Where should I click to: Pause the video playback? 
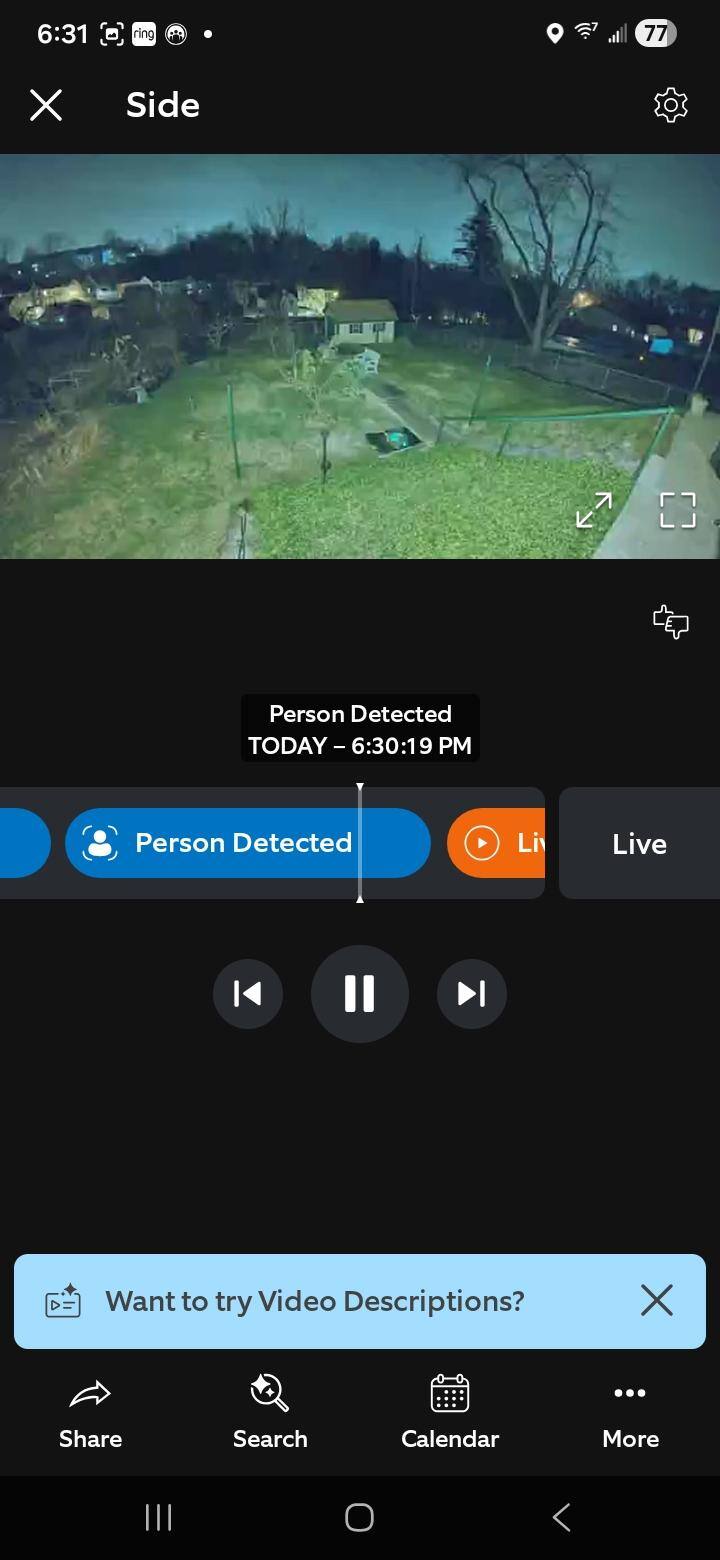pyautogui.click(x=360, y=993)
